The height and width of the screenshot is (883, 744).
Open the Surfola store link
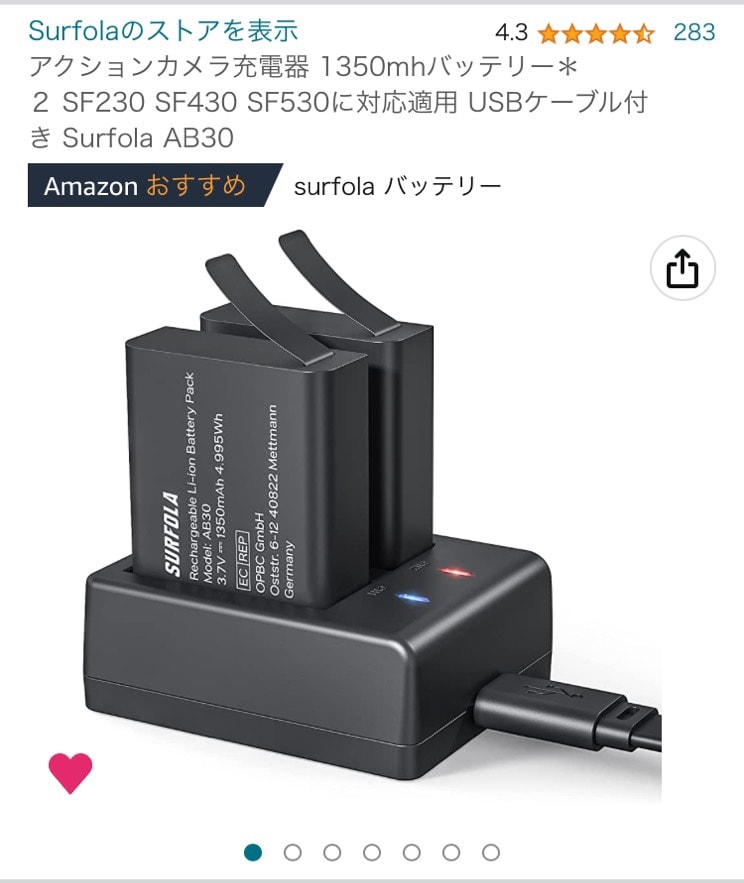pos(163,32)
